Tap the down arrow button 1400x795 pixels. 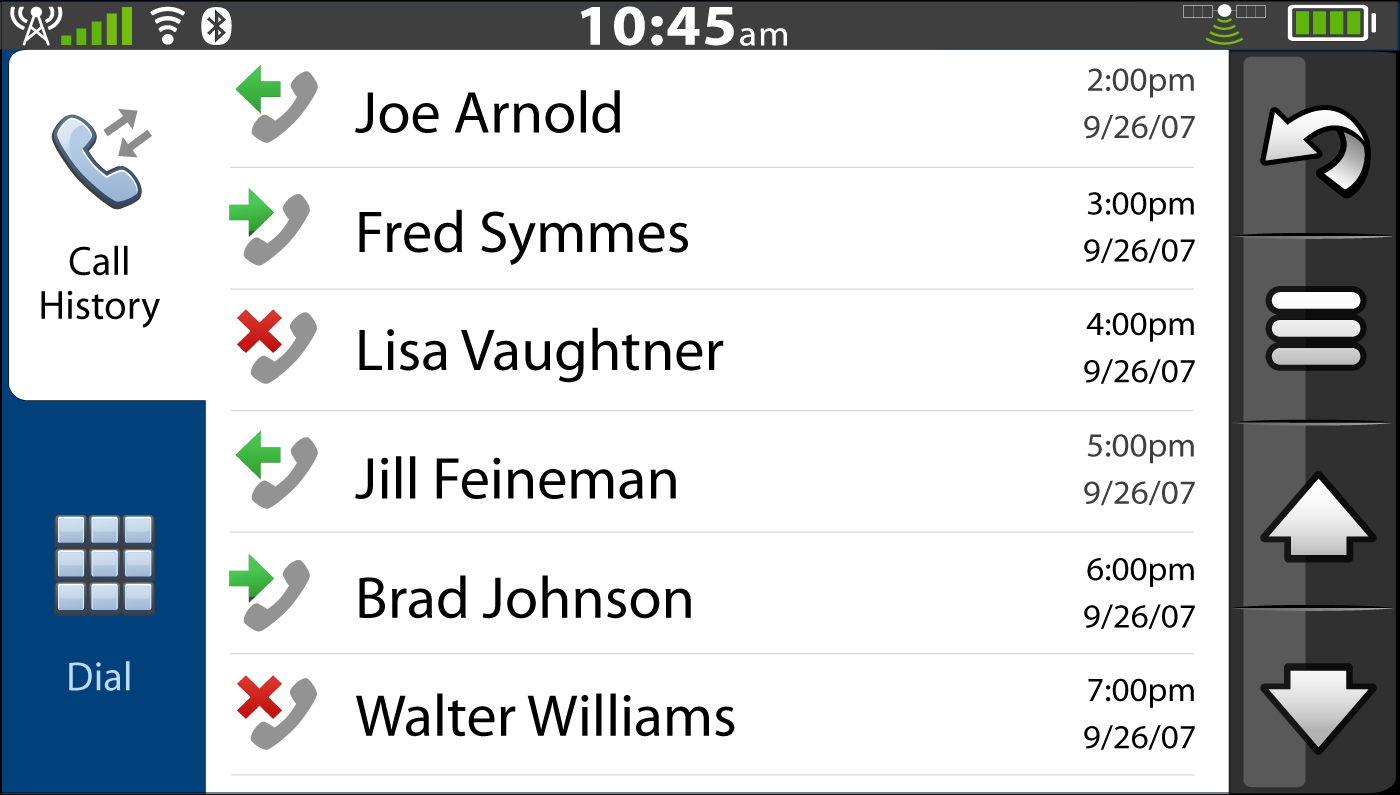[1316, 705]
